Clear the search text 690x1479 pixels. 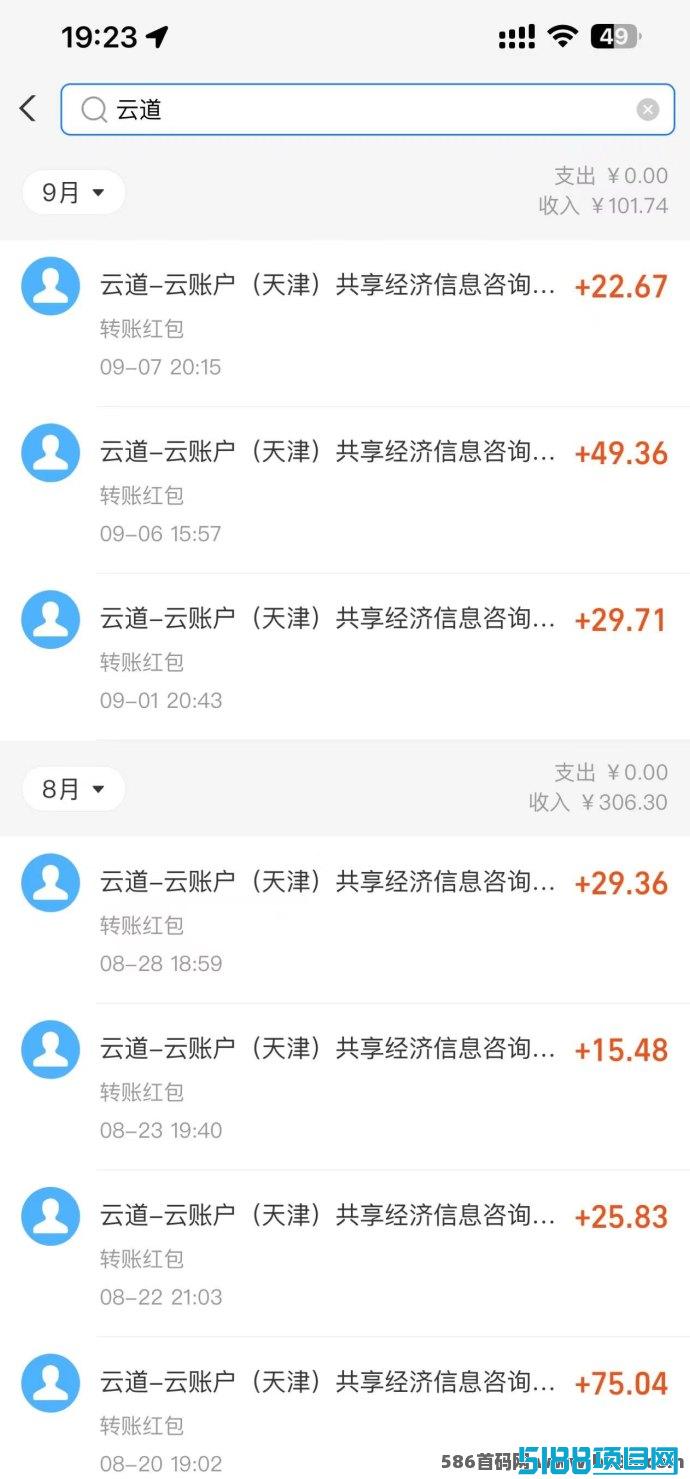pyautogui.click(x=648, y=110)
